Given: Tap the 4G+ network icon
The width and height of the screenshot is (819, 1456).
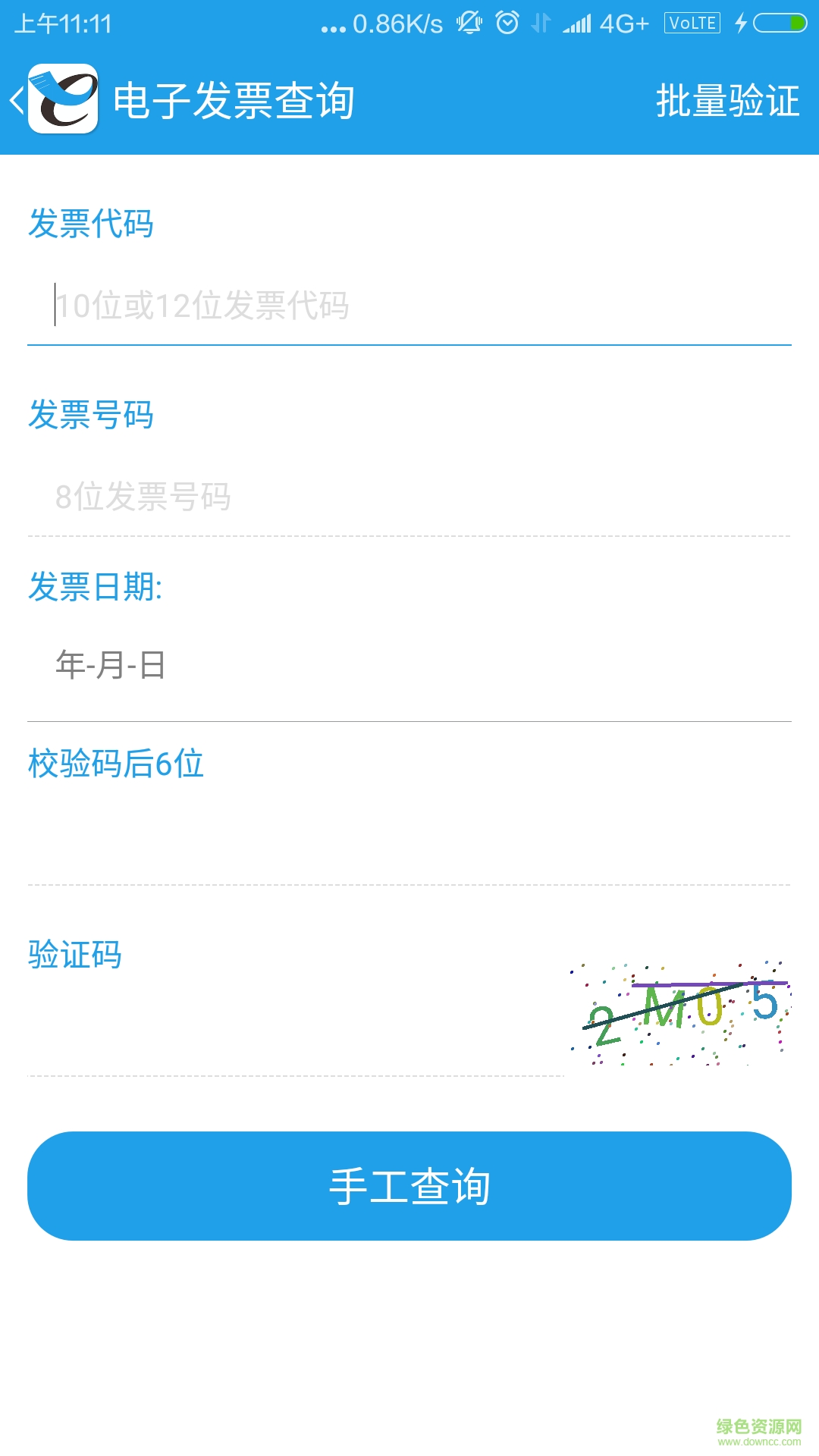Looking at the screenshot, I should [x=625, y=23].
